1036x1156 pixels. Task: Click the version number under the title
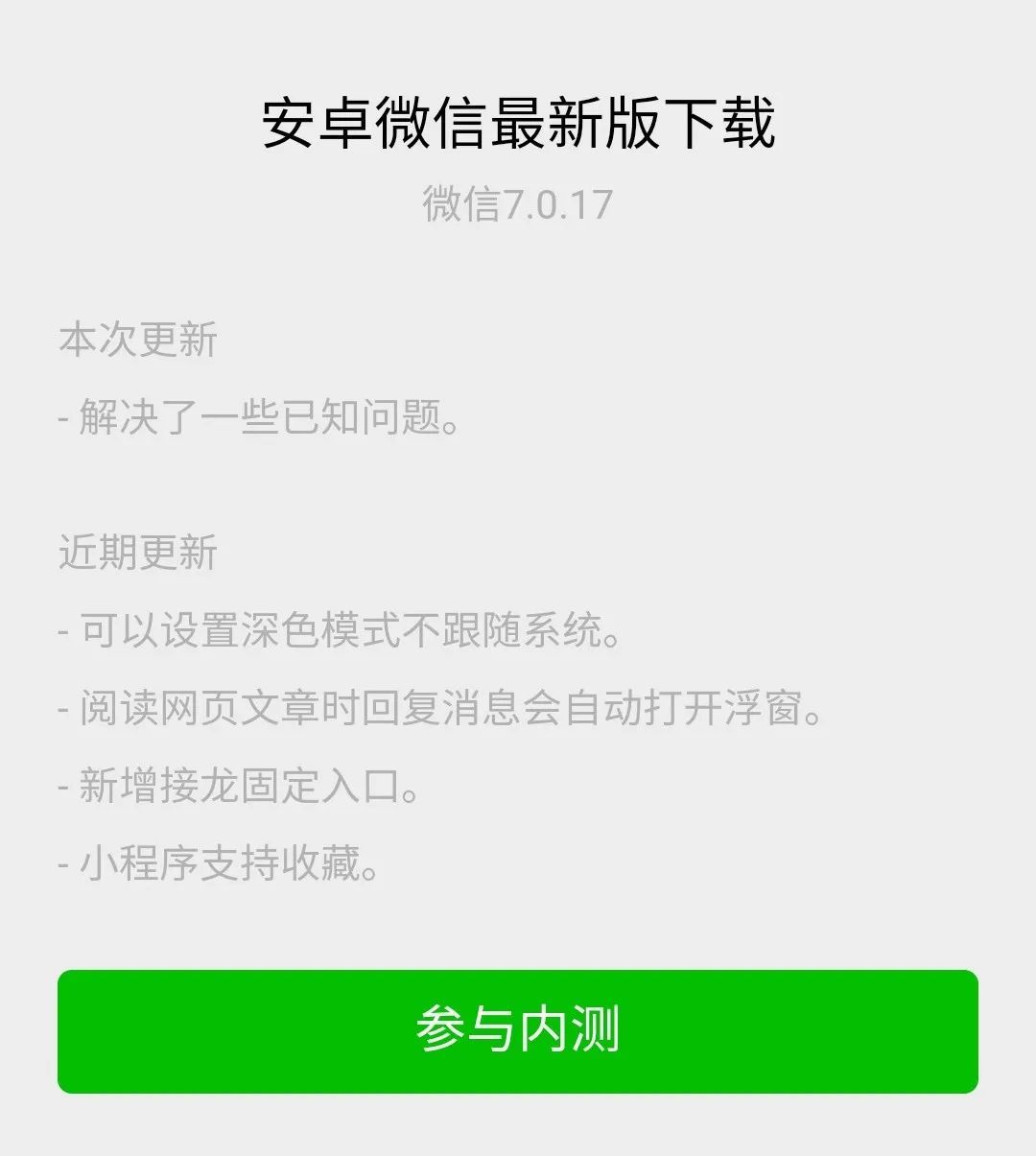[x=518, y=204]
